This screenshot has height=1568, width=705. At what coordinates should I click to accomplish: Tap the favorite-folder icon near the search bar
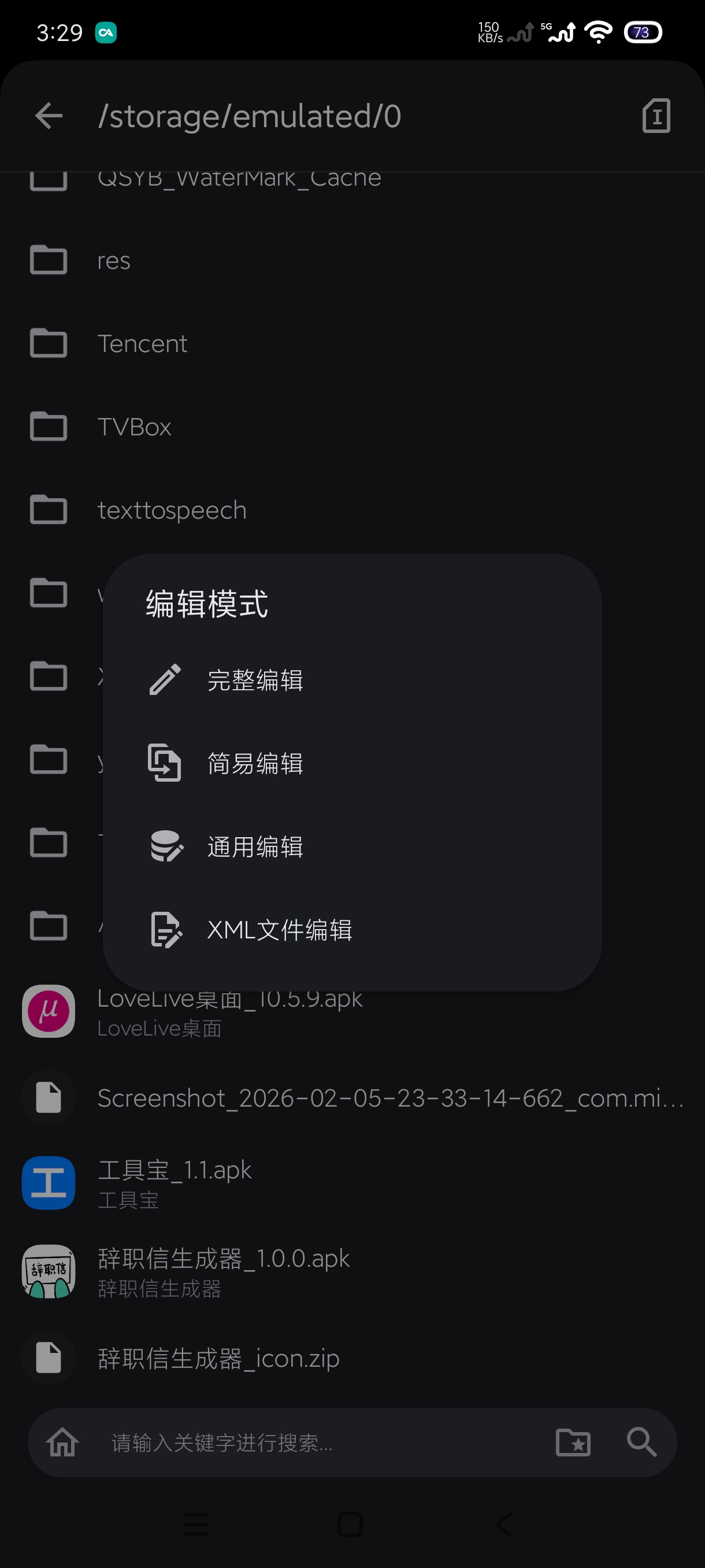(573, 1441)
